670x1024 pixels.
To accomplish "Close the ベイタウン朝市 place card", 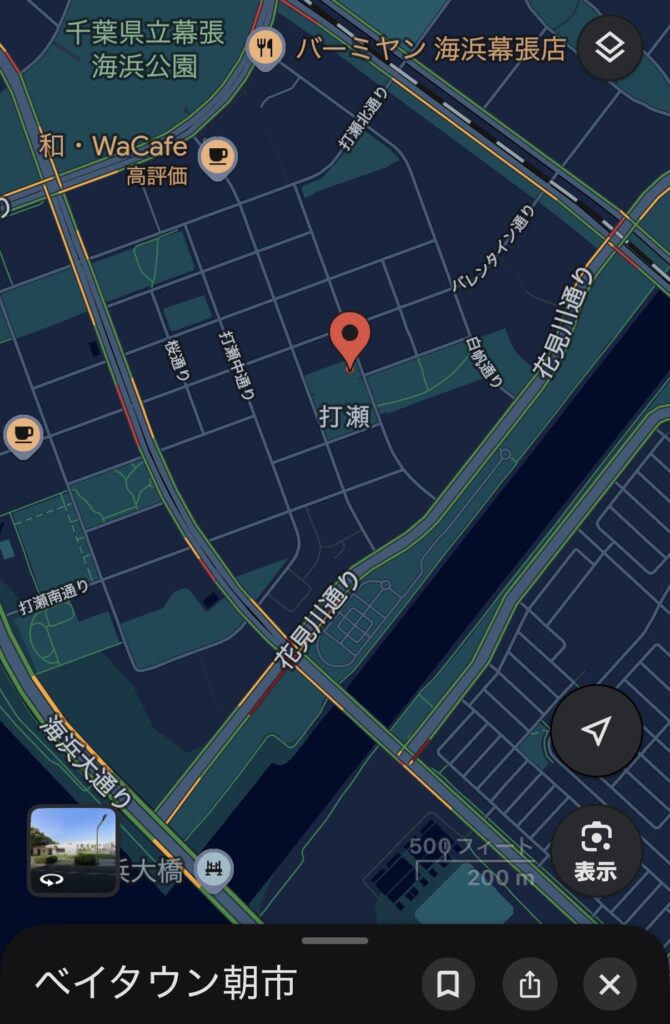I will click(x=609, y=985).
